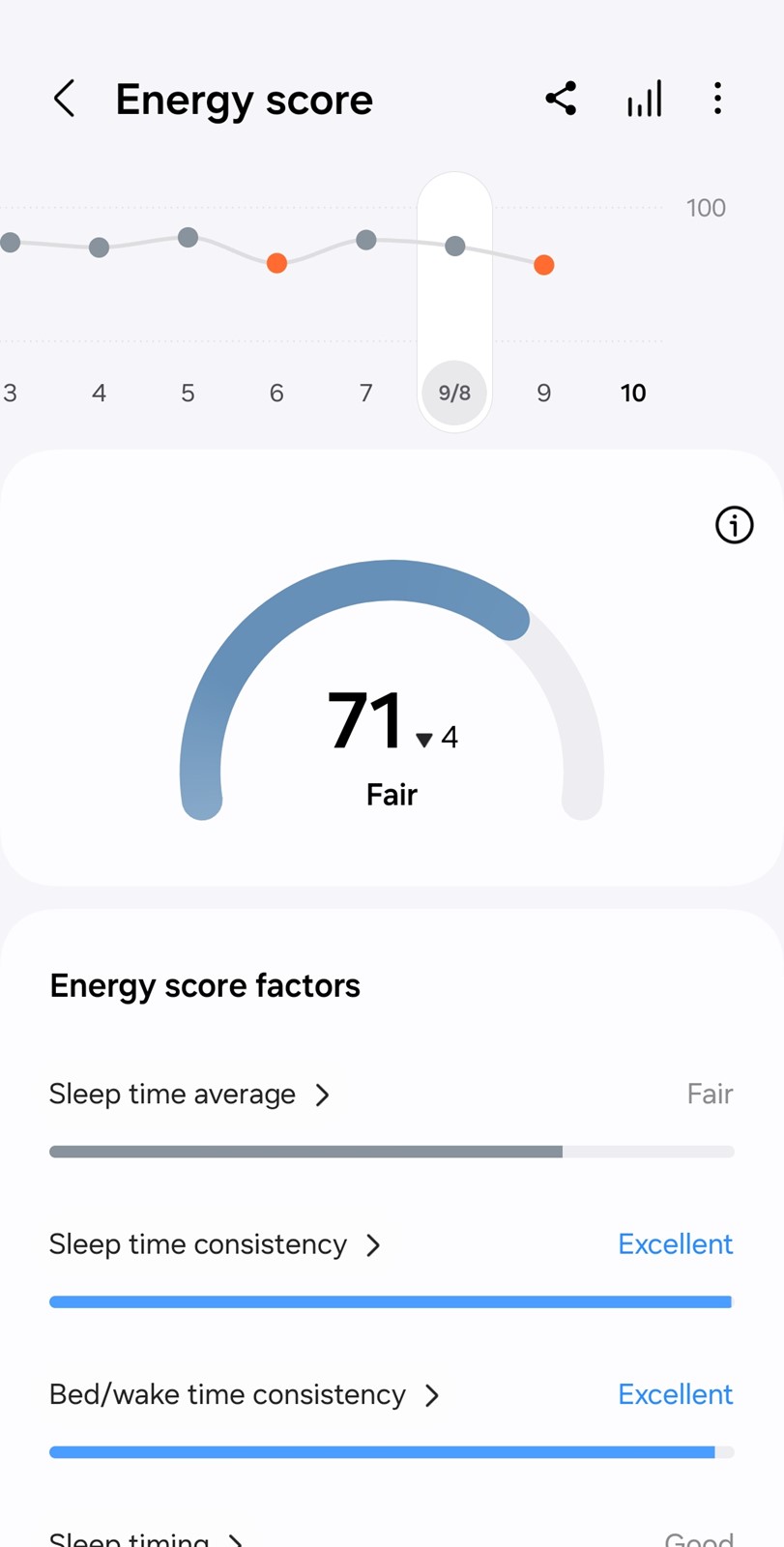Select day 9 on the chart

tap(544, 393)
